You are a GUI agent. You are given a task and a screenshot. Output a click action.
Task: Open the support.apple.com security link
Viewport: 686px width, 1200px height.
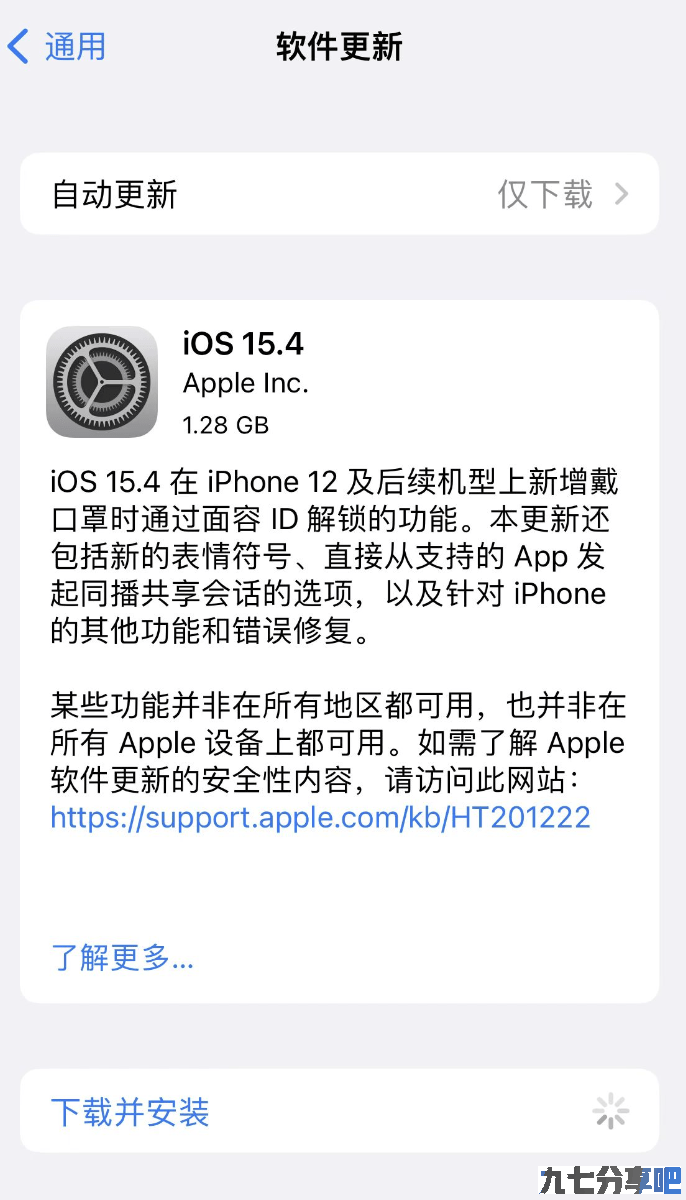pos(320,817)
